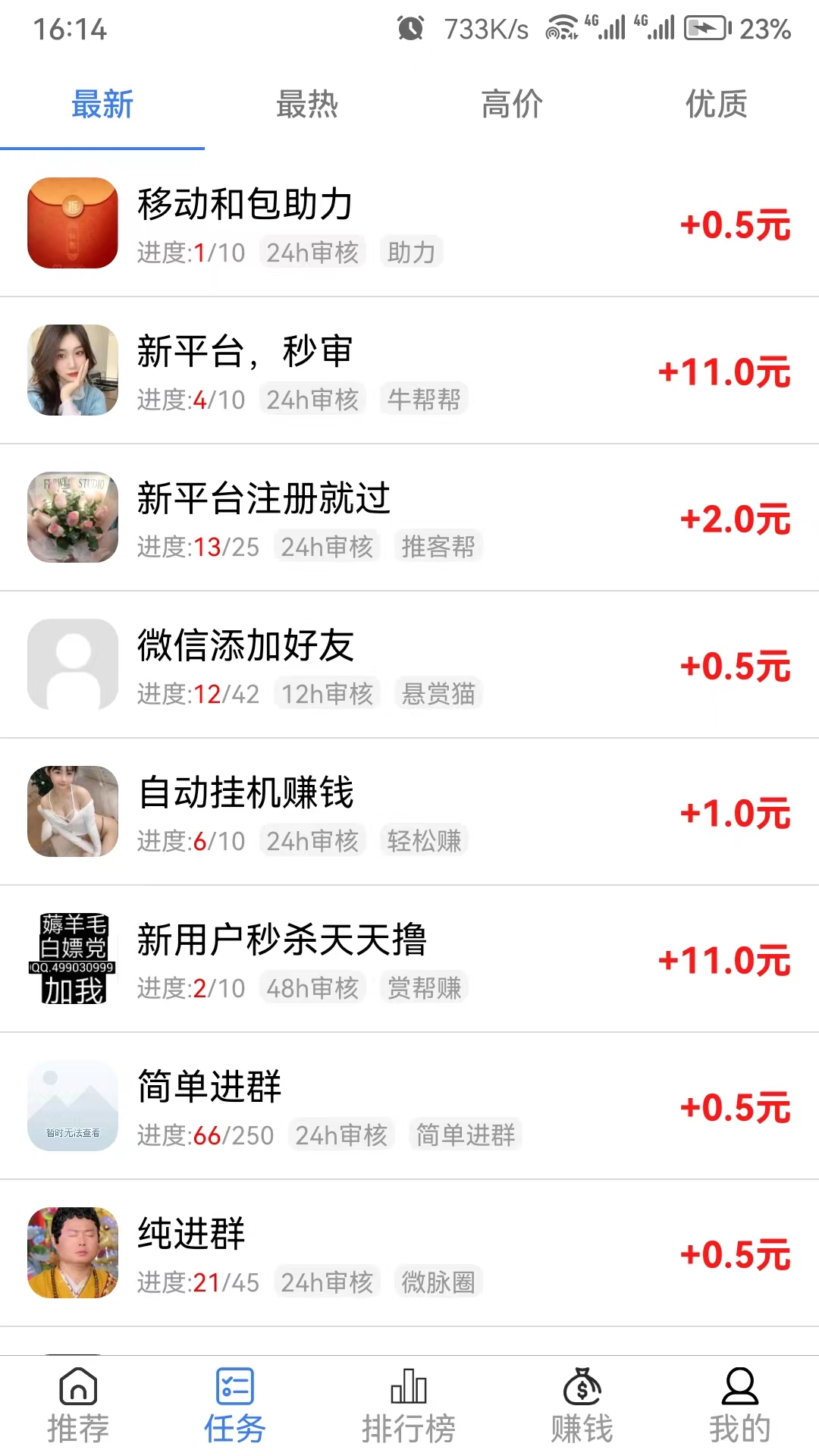The width and height of the screenshot is (819, 1456).
Task: Click the 薅羊毛白嫖党 black avatar image
Action: coord(72,959)
